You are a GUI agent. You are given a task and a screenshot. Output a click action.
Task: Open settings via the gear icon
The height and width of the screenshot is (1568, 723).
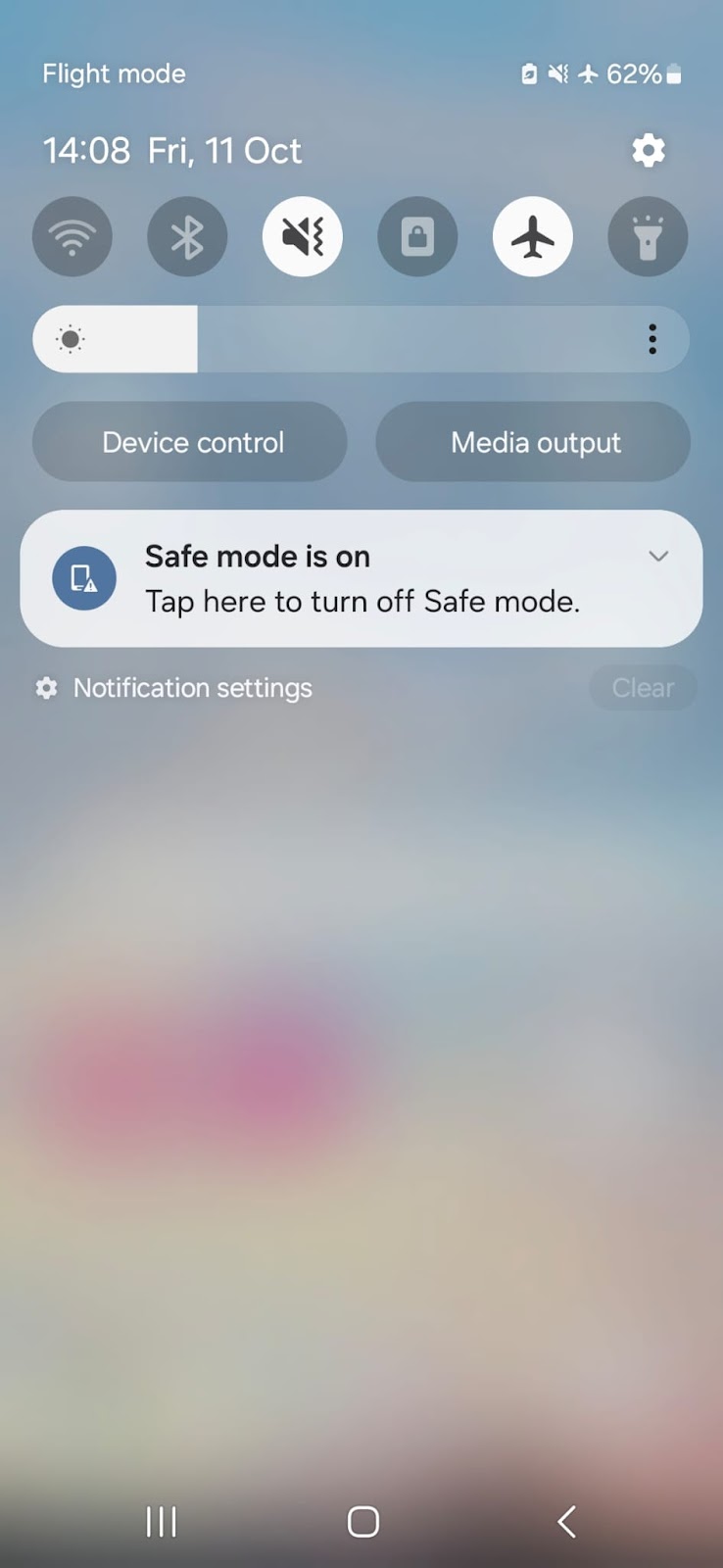649,150
